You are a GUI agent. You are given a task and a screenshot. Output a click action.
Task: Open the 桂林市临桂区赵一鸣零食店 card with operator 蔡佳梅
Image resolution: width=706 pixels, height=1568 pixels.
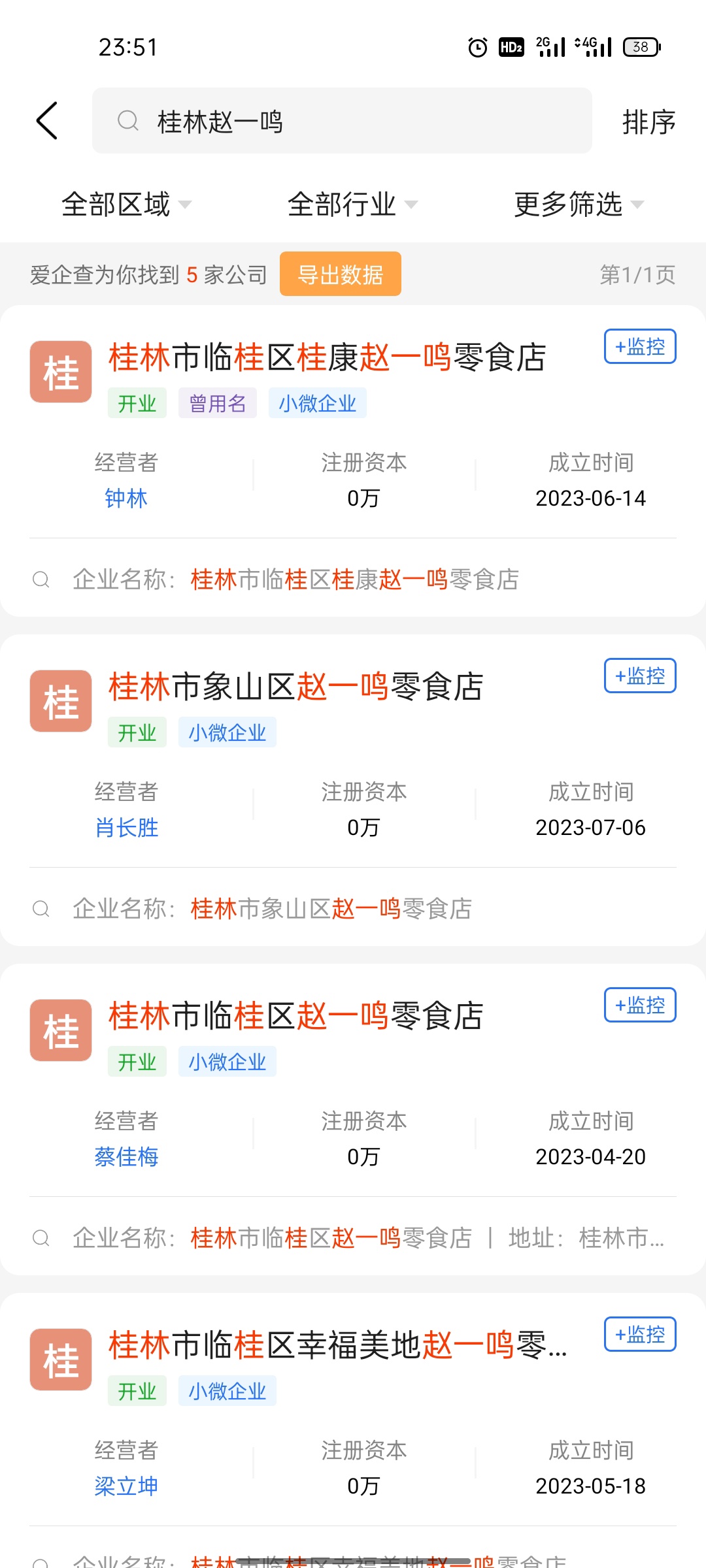(x=296, y=1016)
